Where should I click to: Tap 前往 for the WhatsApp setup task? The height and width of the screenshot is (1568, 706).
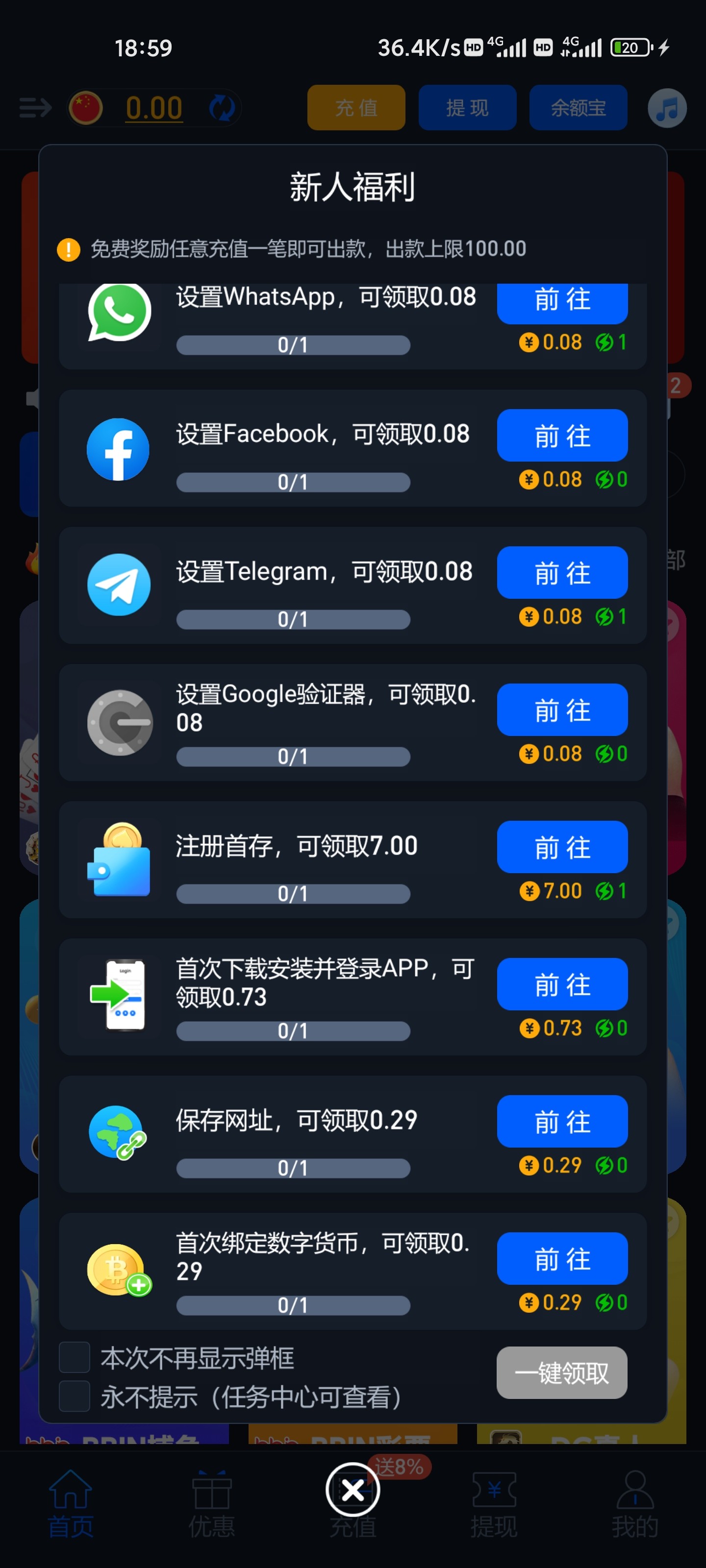[562, 302]
